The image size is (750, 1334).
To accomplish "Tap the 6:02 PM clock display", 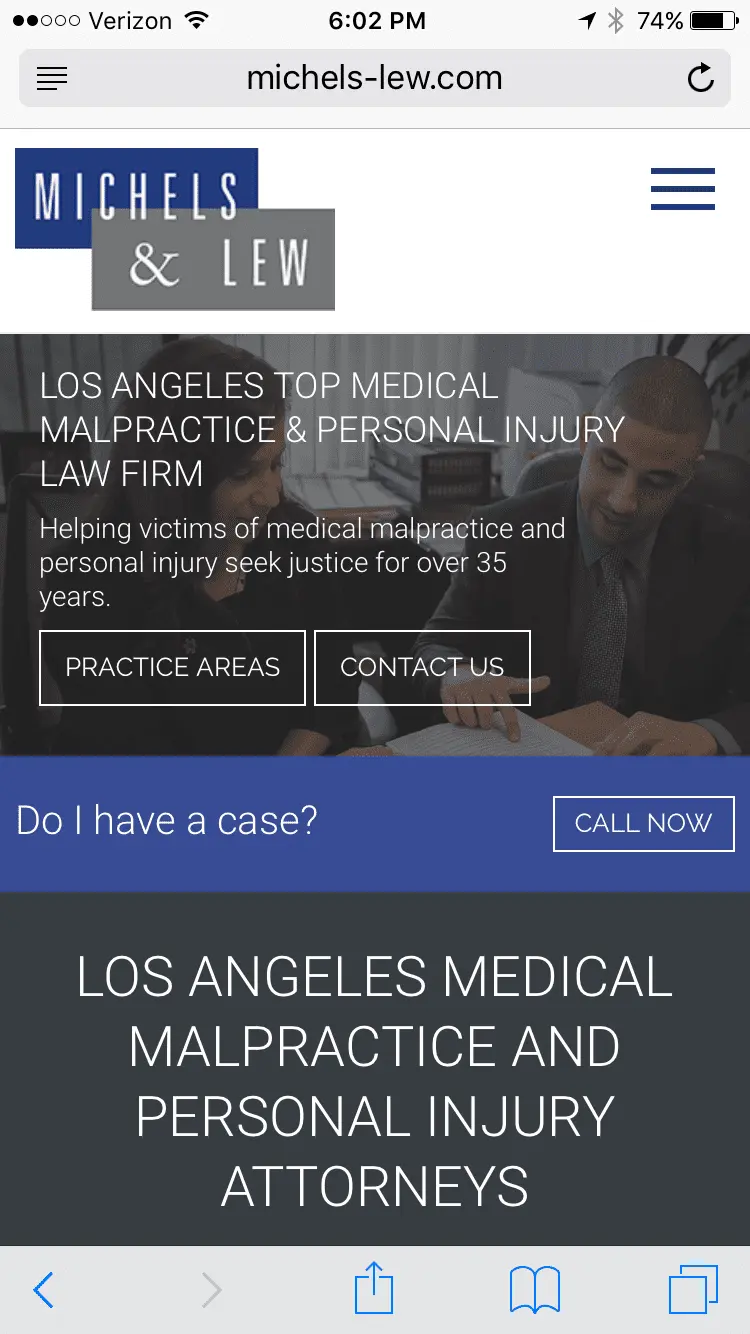I will 377,19.
